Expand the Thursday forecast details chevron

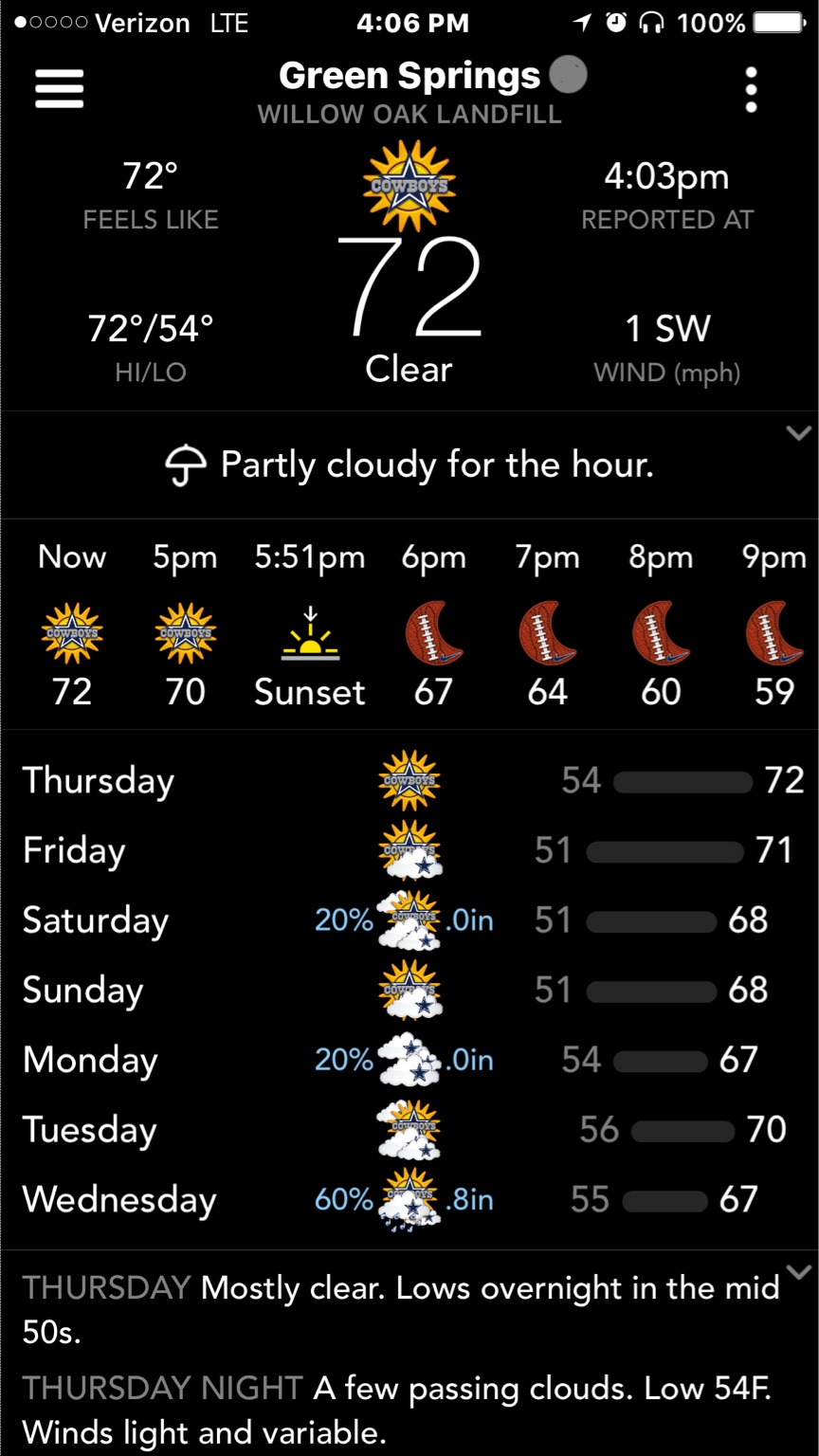point(798,1272)
